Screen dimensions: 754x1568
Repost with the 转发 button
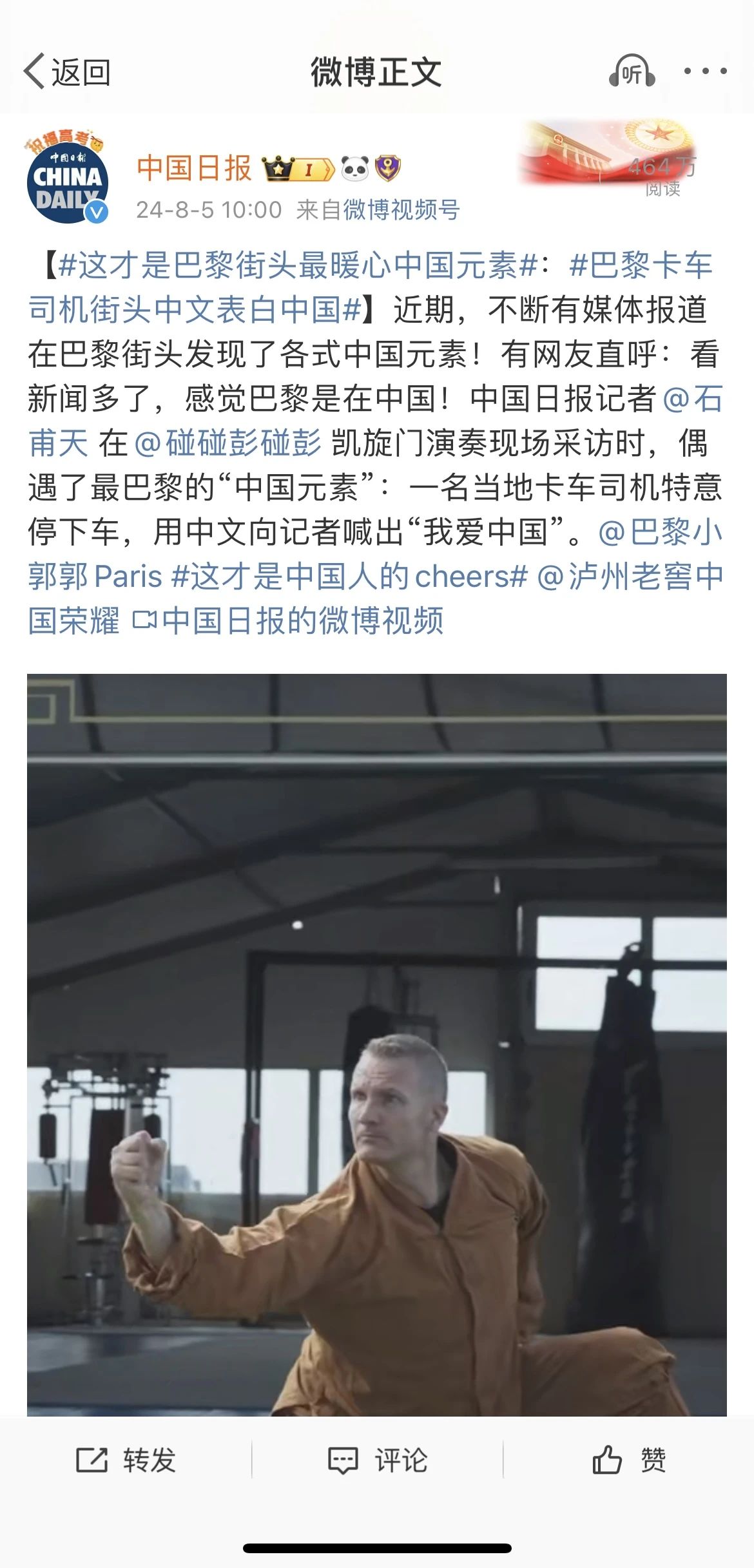[126, 1460]
